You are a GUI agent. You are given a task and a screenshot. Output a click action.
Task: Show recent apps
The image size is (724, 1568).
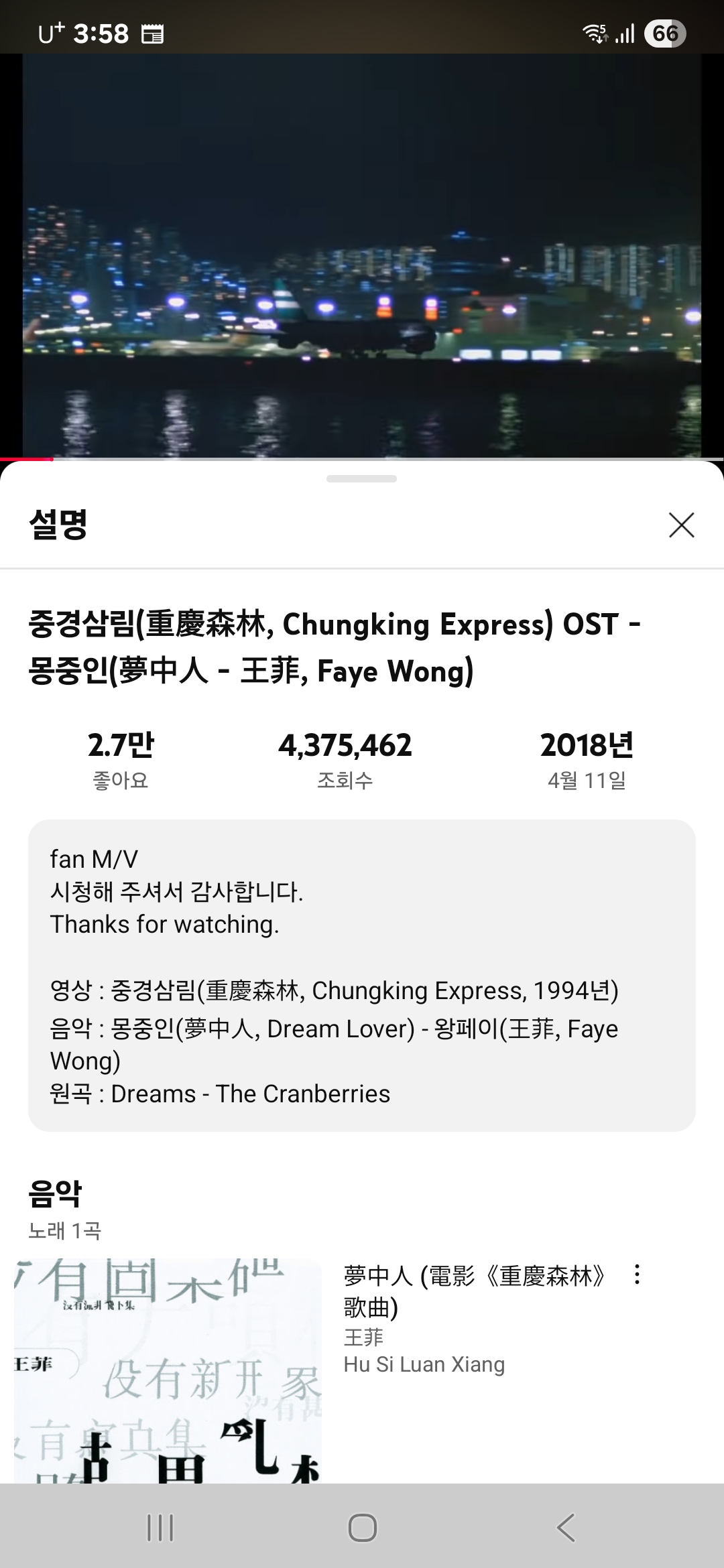[x=160, y=1528]
